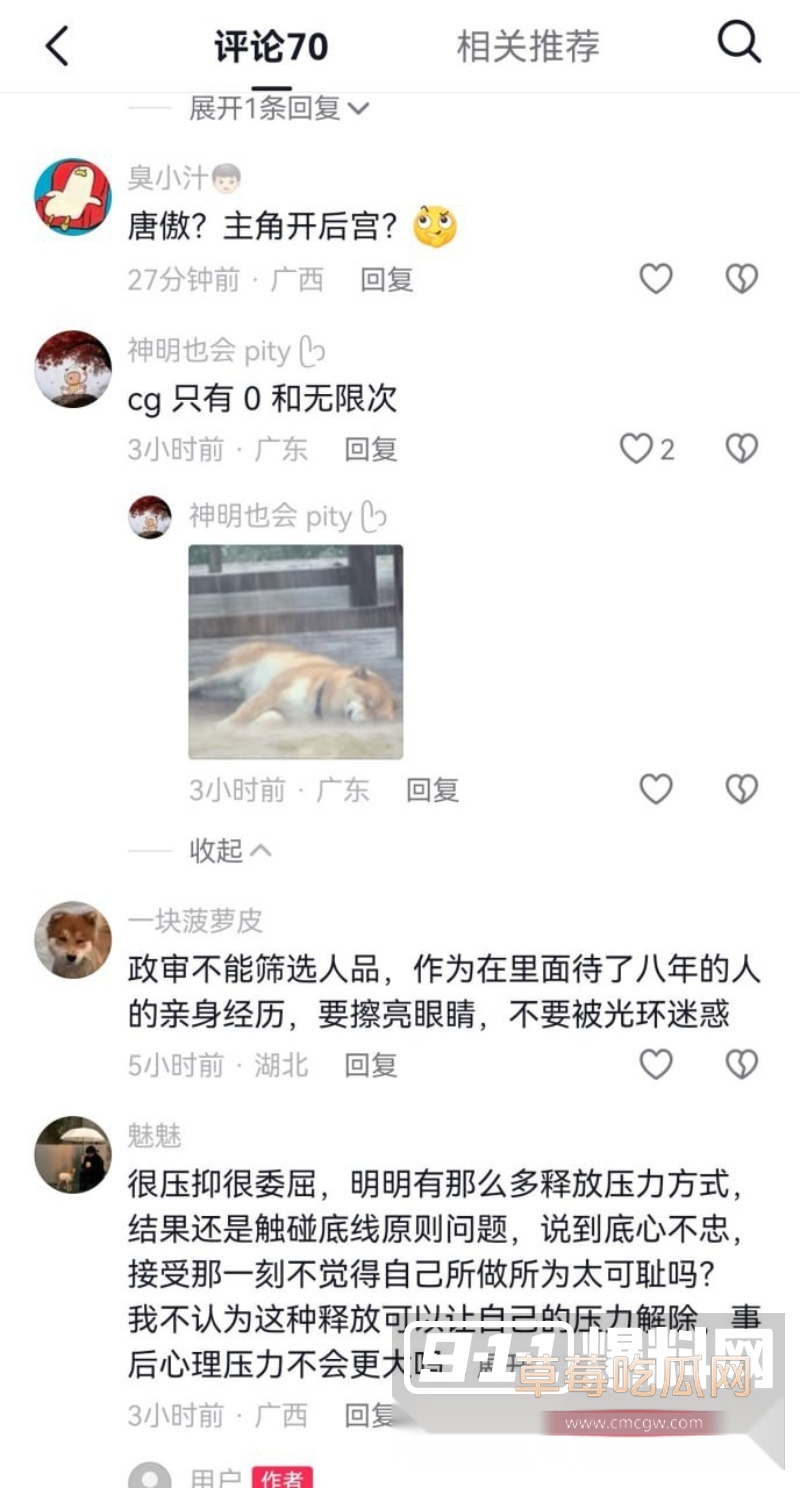Switch to the 相关推荐 tab

[x=524, y=45]
